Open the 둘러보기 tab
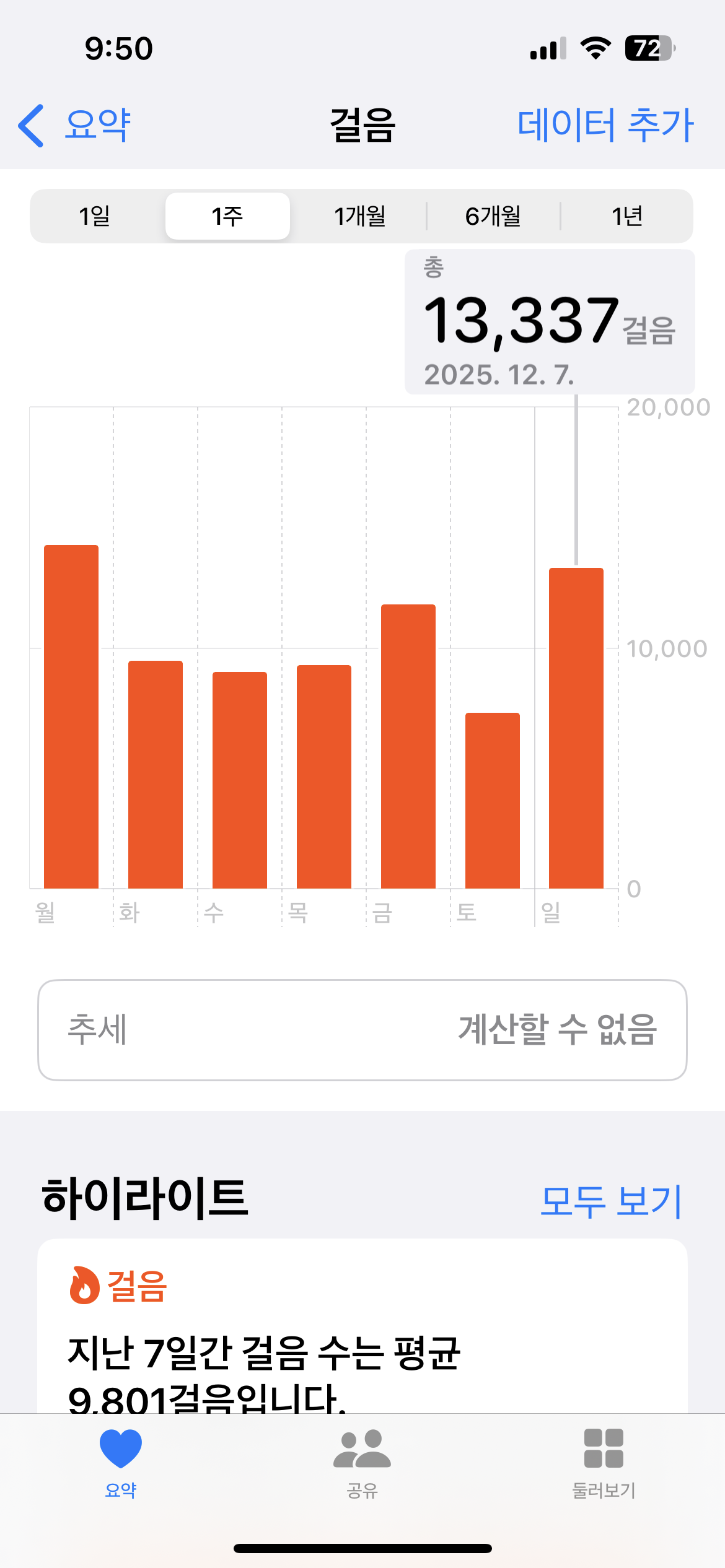 point(604,1463)
